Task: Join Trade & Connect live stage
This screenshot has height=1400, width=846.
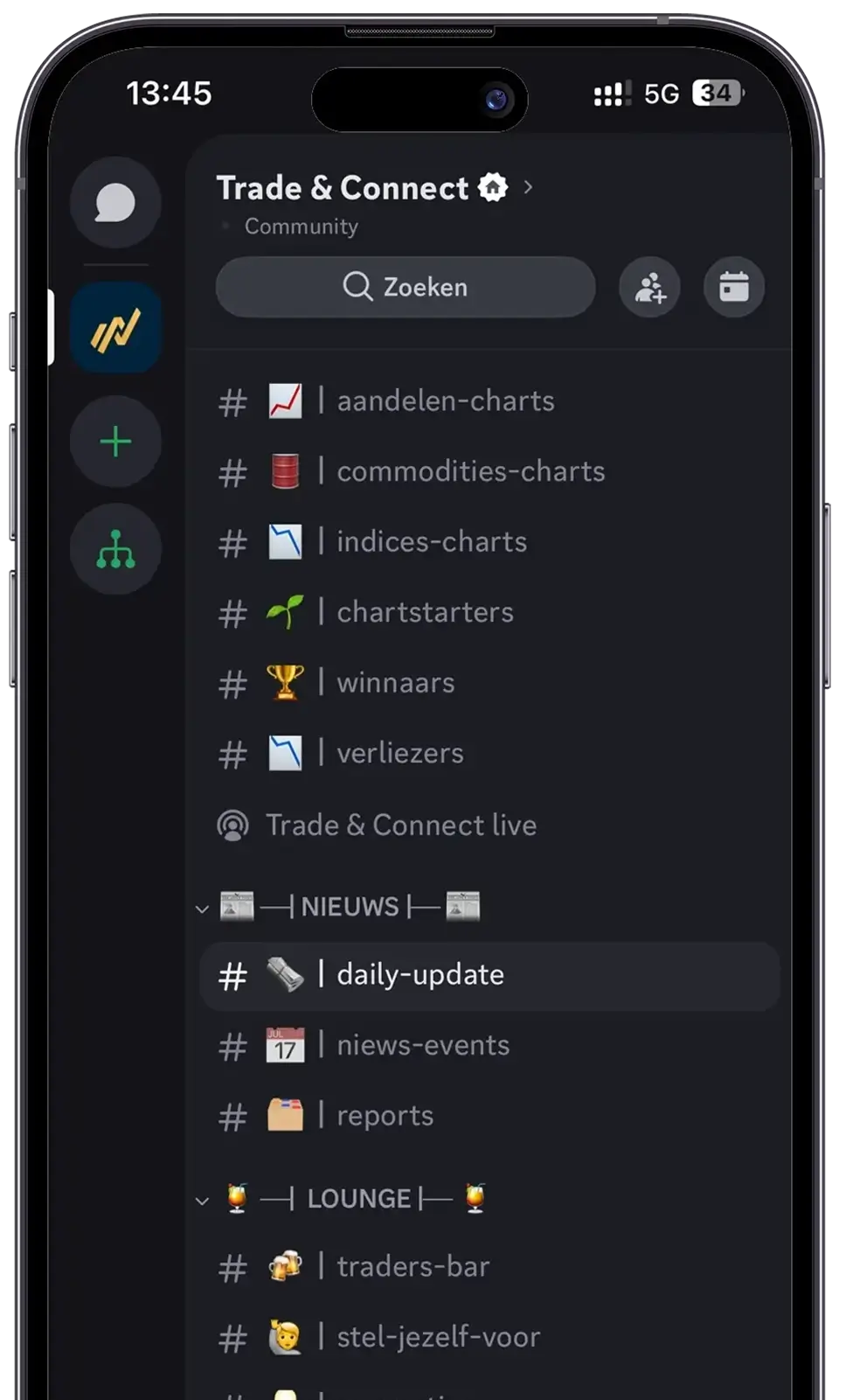Action: (400, 825)
